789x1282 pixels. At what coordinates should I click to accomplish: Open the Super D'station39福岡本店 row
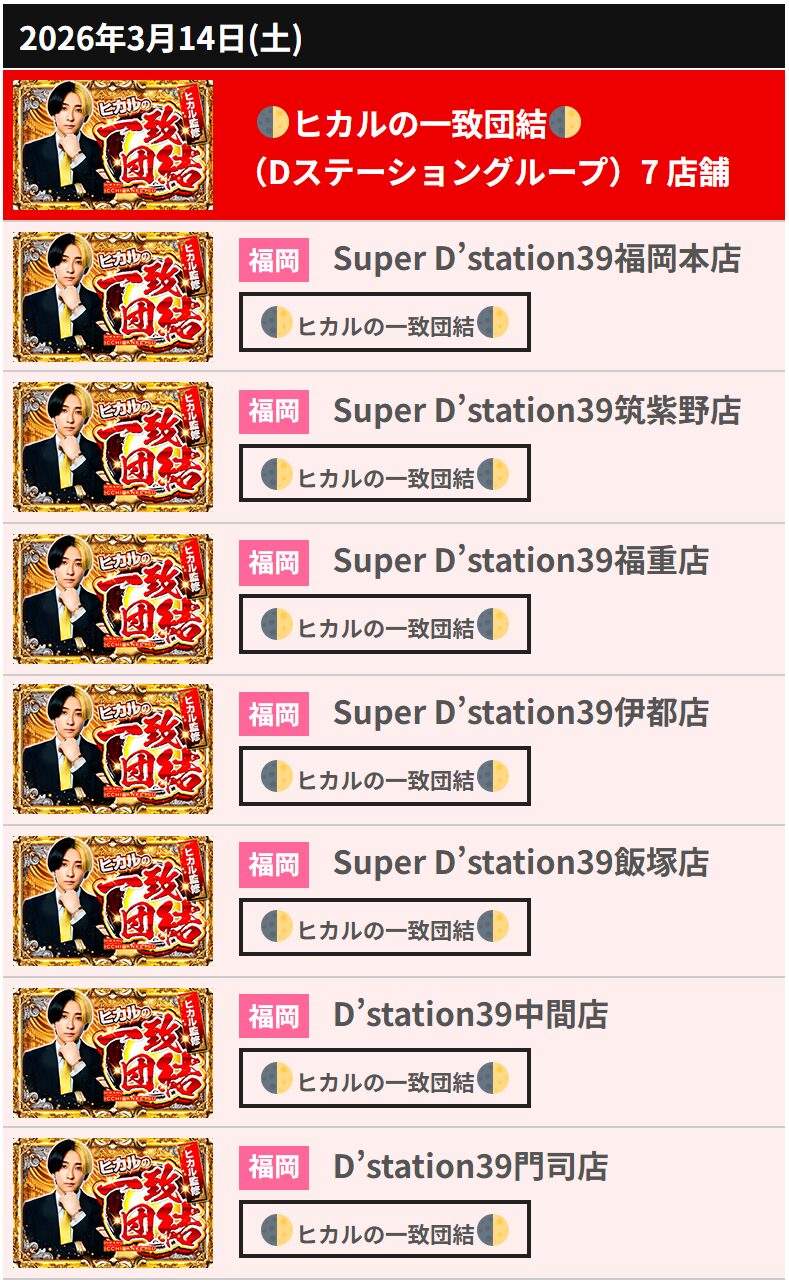(x=536, y=259)
